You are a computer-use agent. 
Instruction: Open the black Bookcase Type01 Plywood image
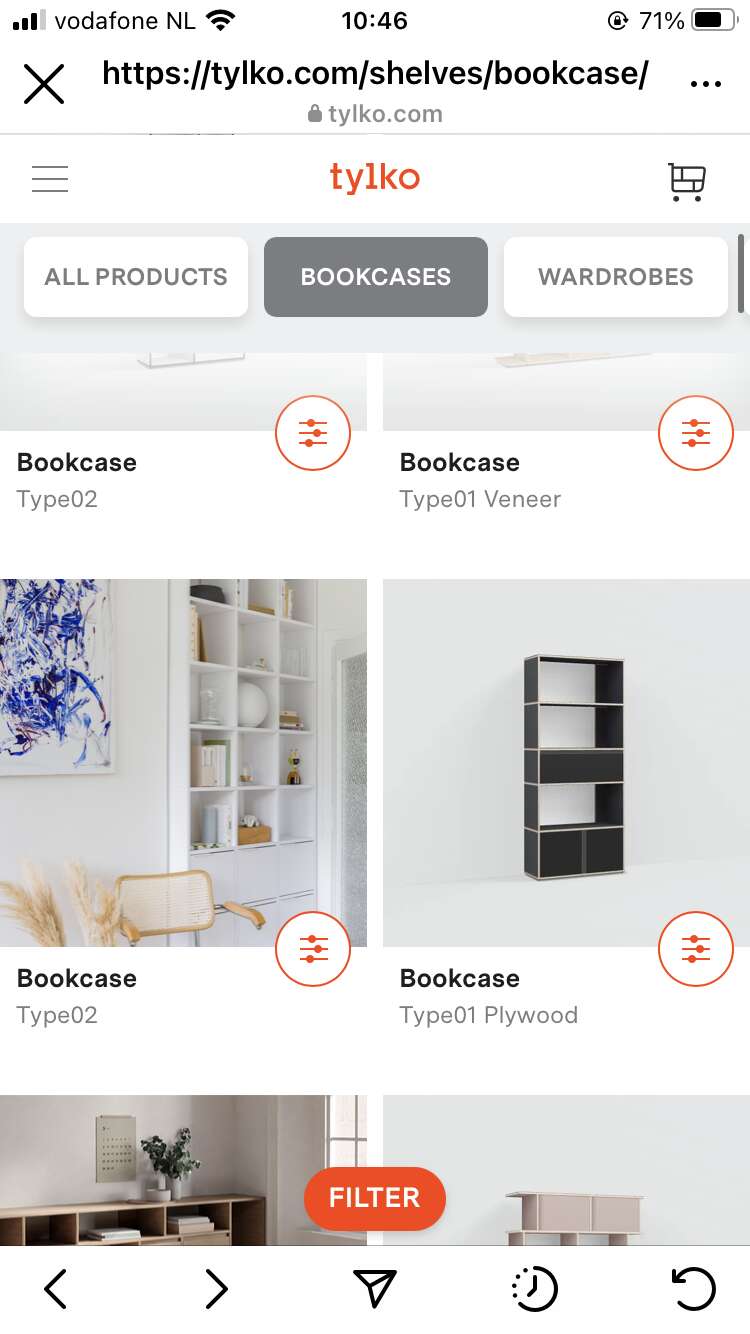click(566, 762)
